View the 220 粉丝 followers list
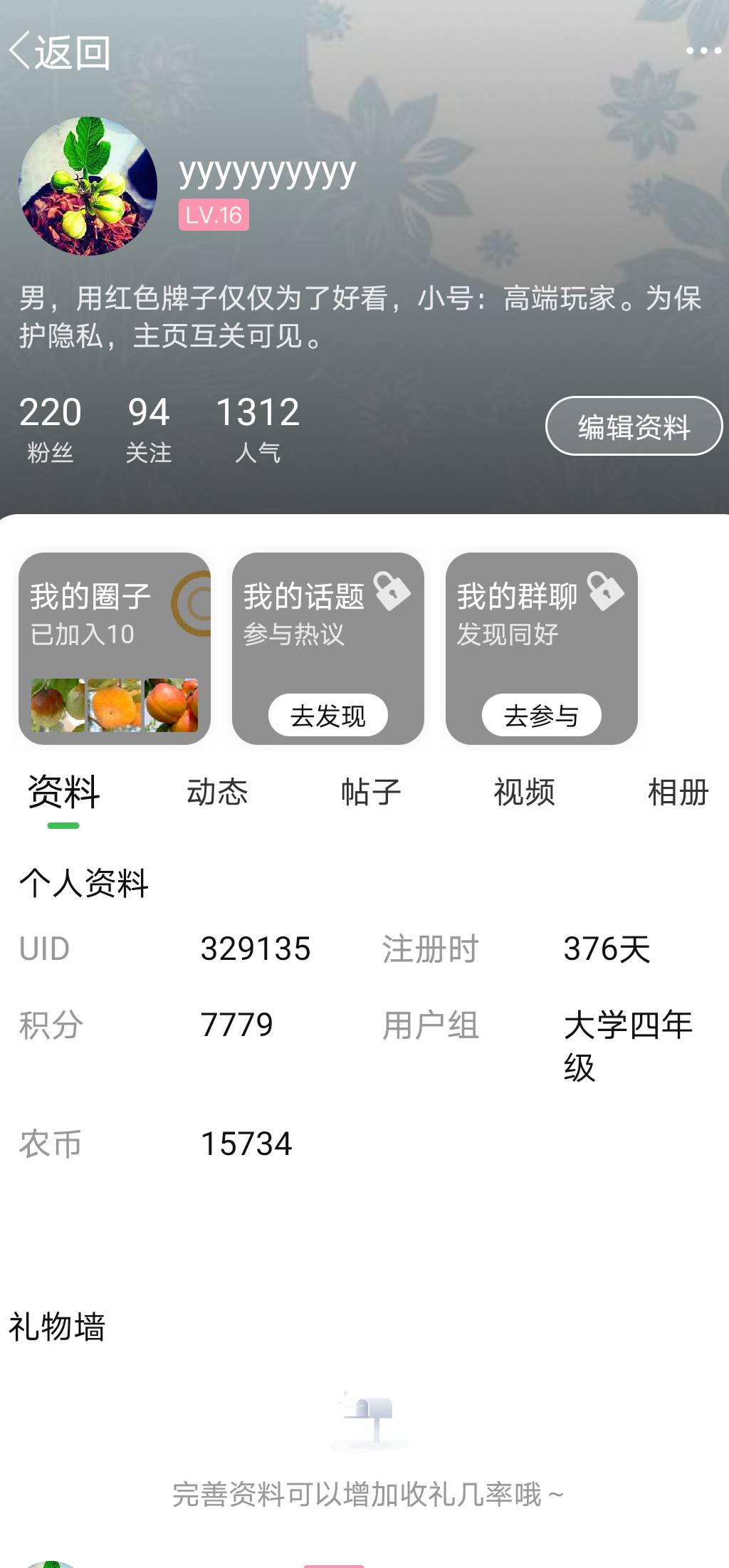Image resolution: width=729 pixels, height=1568 pixels. coord(50,429)
